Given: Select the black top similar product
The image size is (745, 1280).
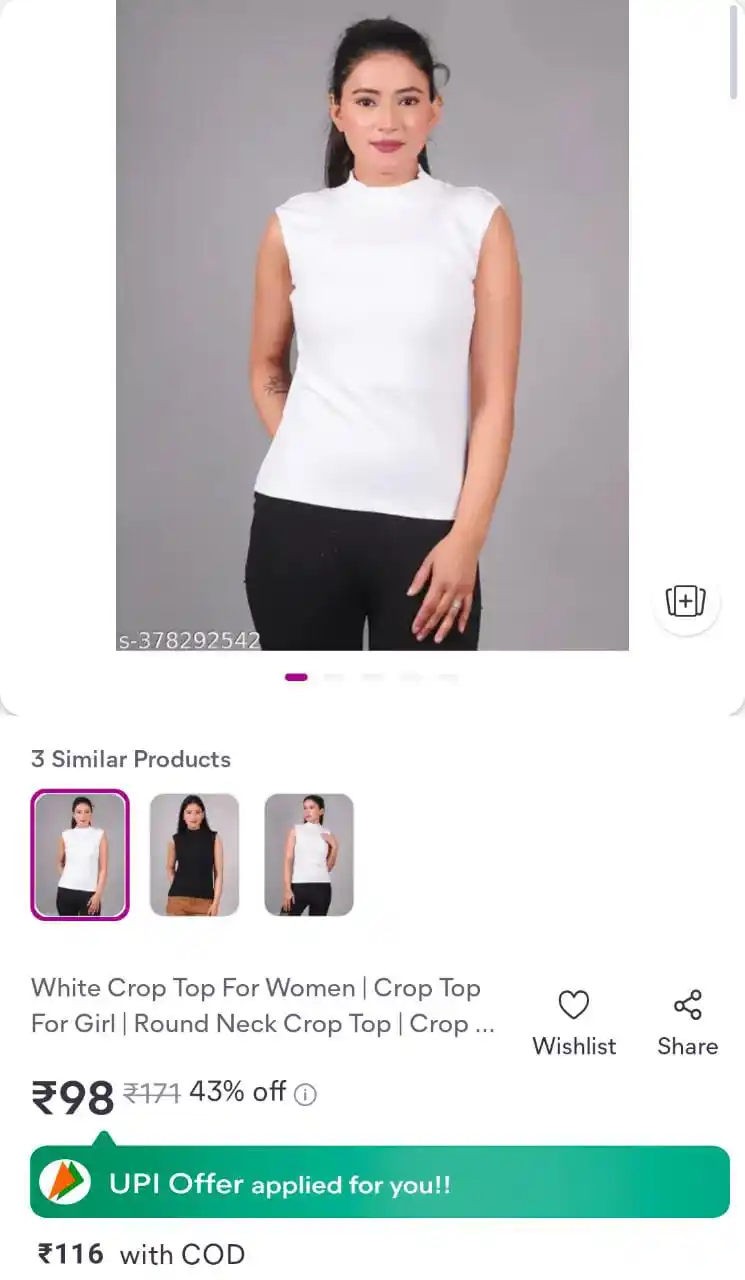Looking at the screenshot, I should 194,855.
